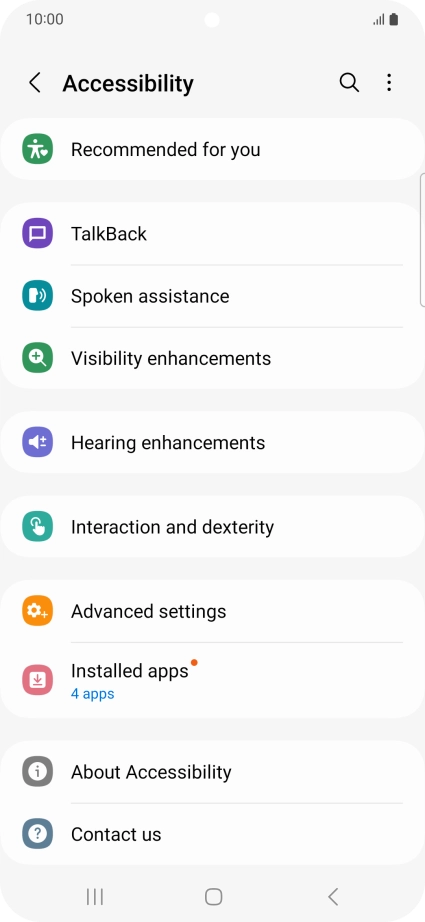The height and width of the screenshot is (922, 425).
Task: Tap the home button in navigation bar
Action: 213,897
